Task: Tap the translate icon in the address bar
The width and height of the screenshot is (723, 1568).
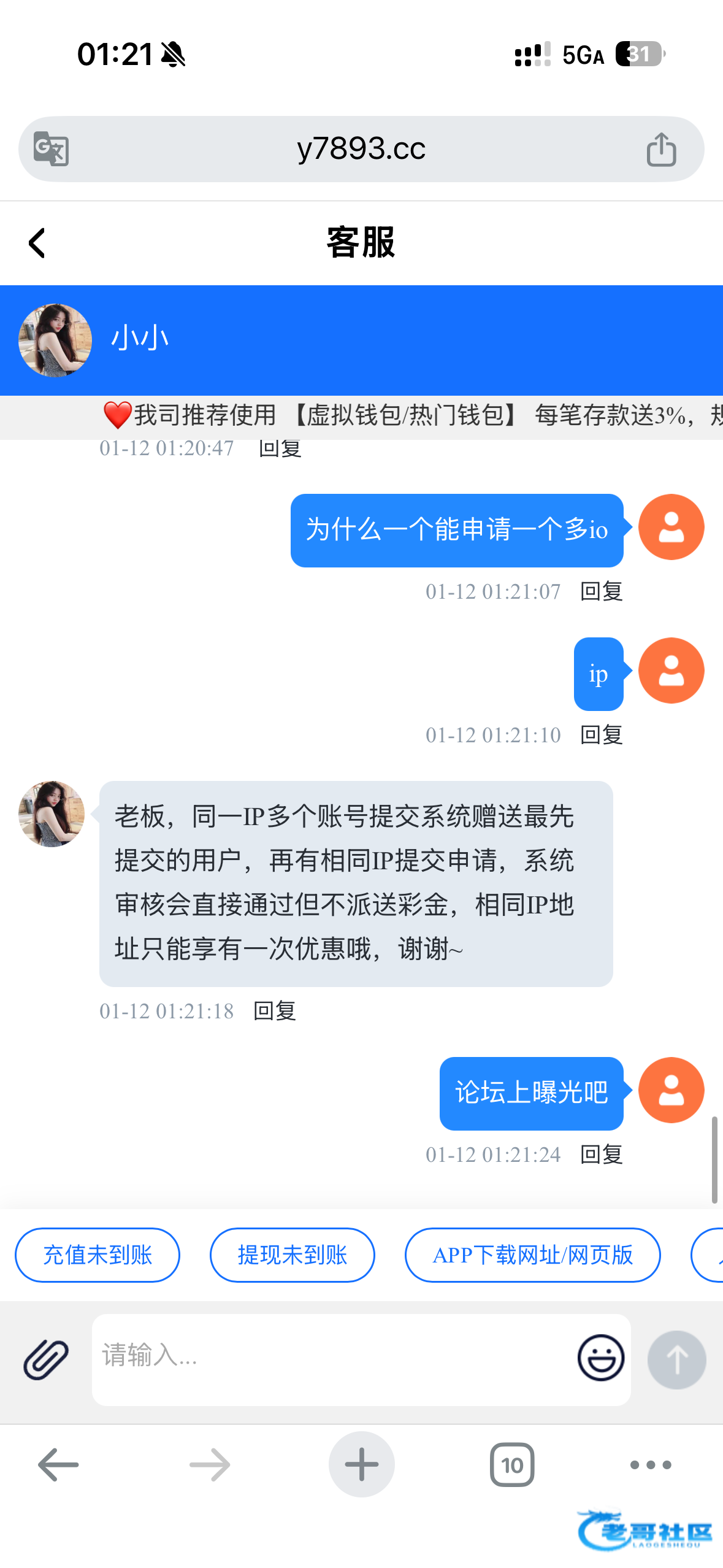Action: click(51, 149)
